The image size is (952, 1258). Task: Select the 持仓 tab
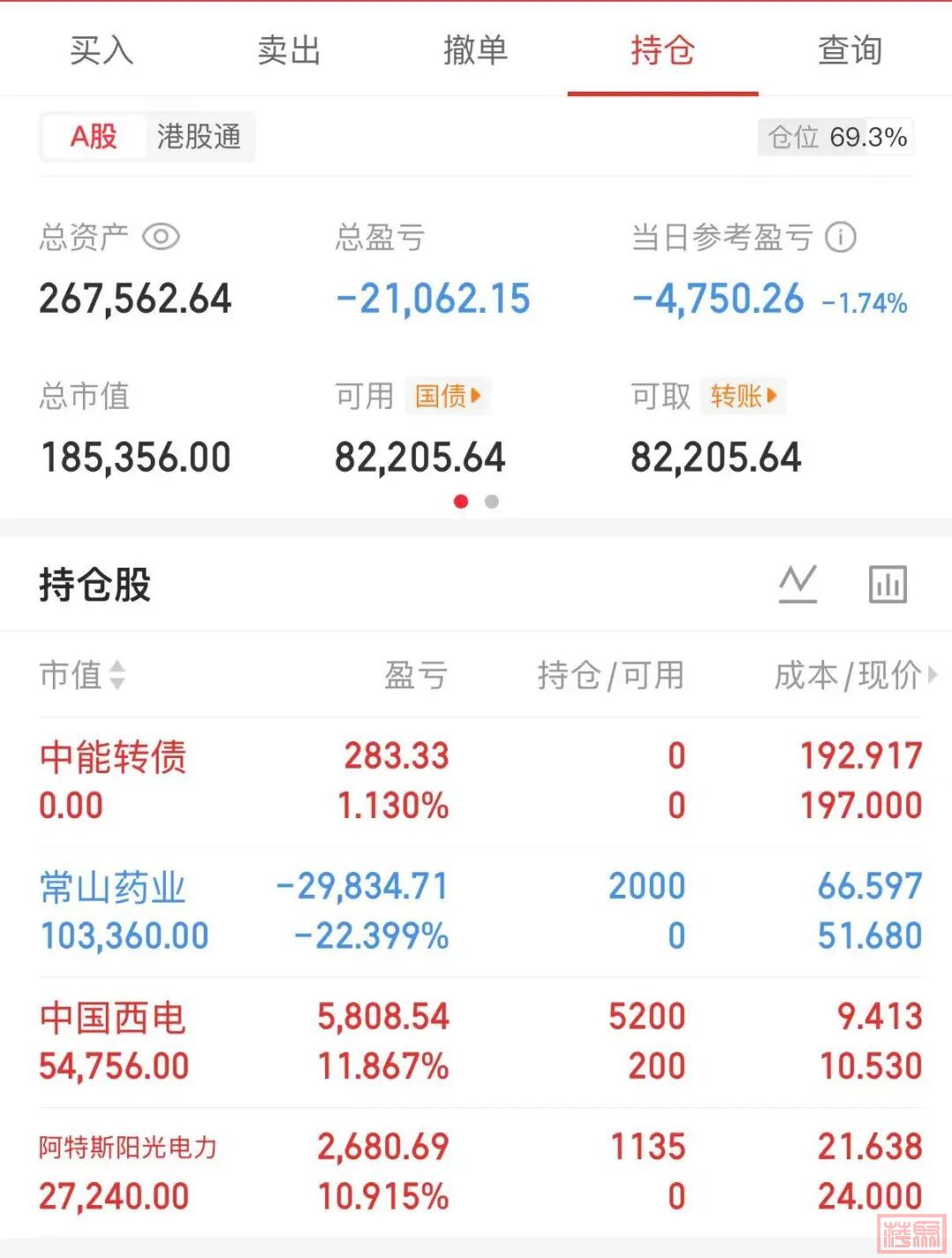663,50
